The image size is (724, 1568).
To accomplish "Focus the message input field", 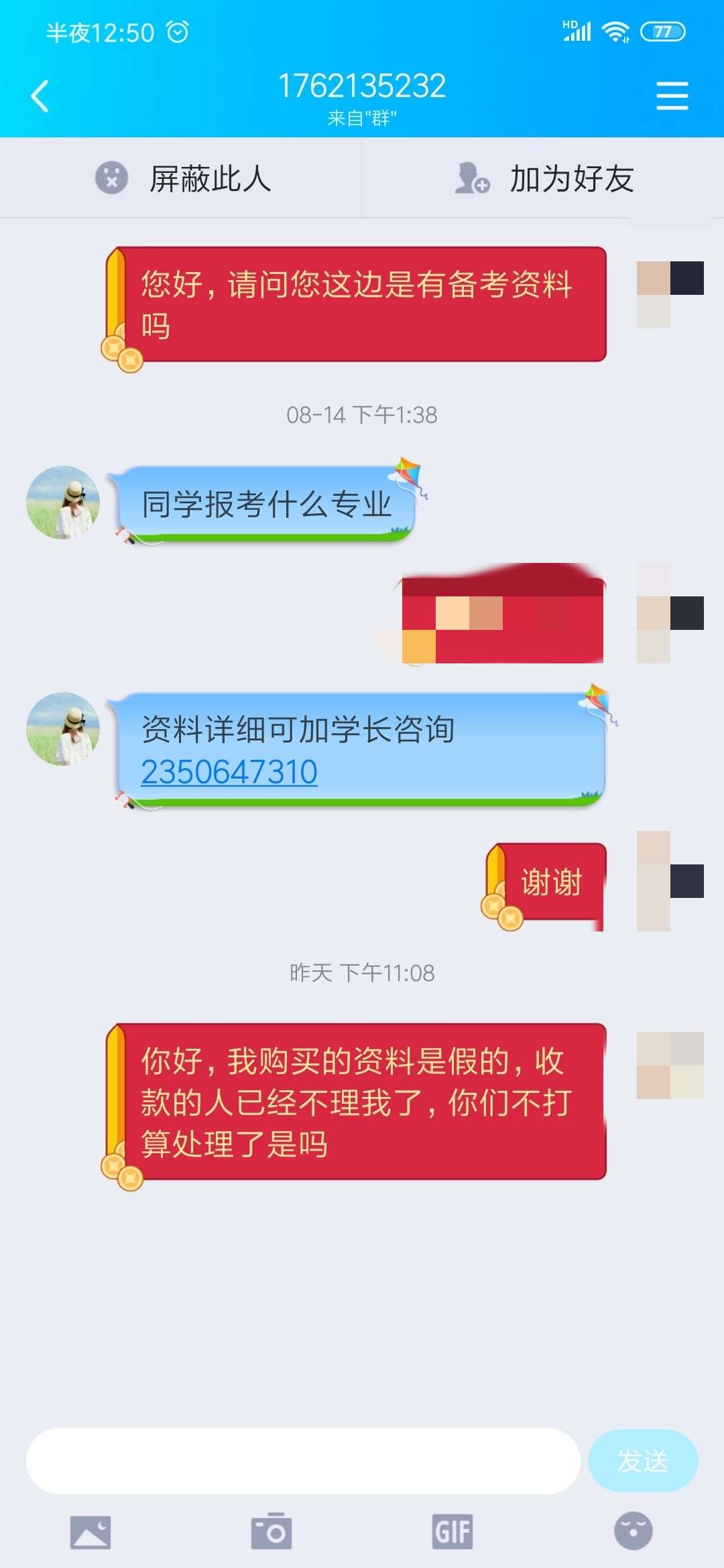I will (303, 1461).
